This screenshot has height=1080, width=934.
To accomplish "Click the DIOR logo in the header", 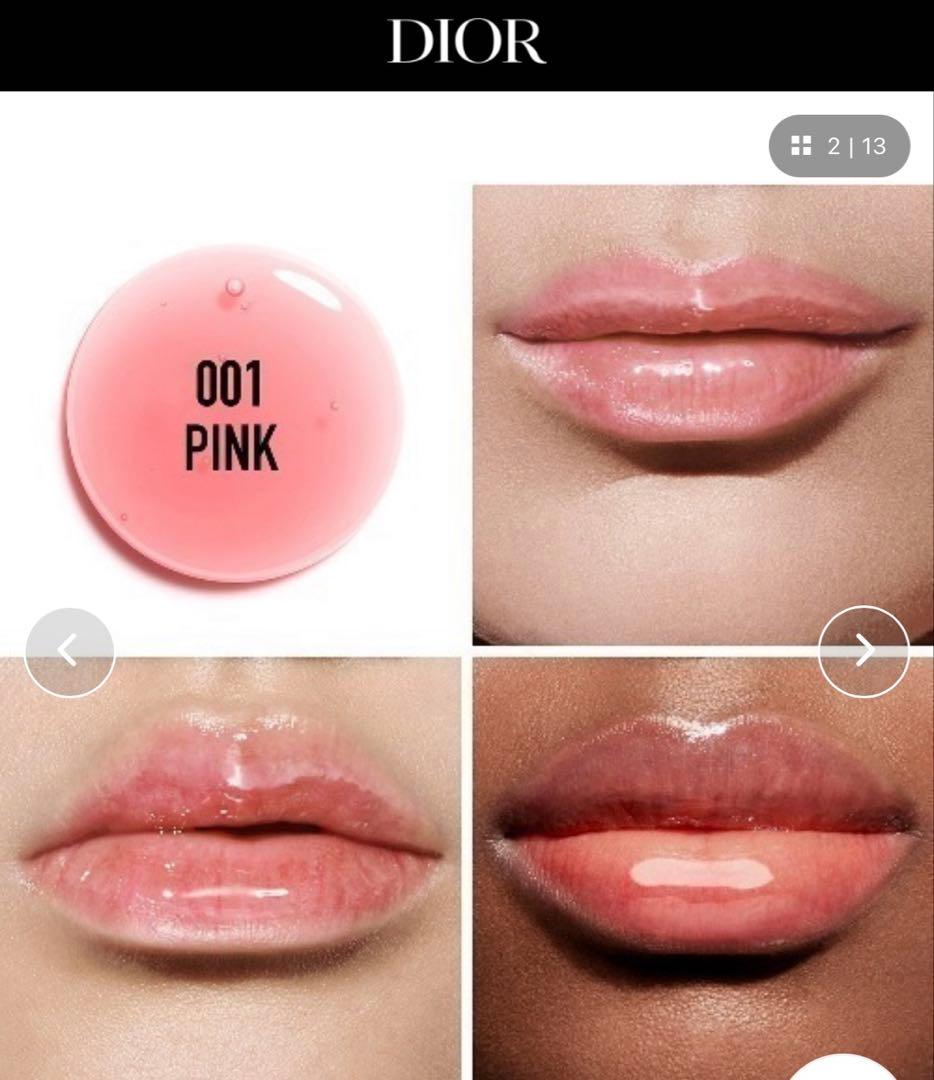I will (x=466, y=43).
